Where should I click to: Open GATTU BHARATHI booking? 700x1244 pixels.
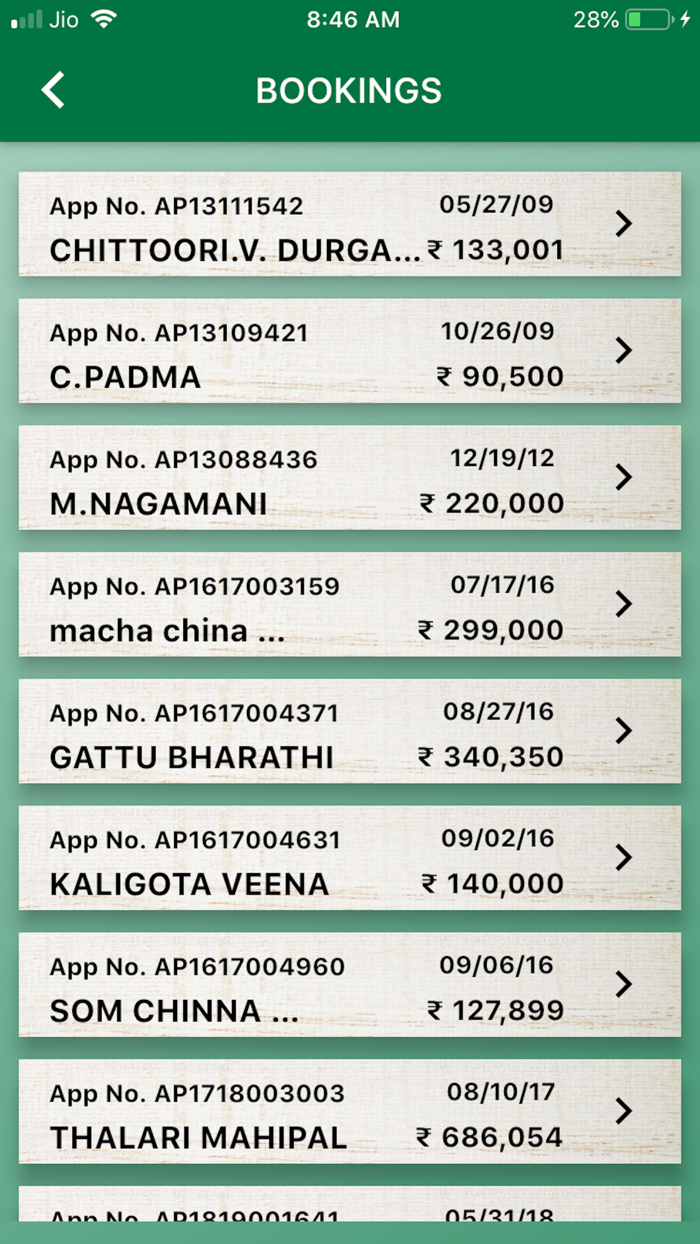pyautogui.click(x=349, y=731)
